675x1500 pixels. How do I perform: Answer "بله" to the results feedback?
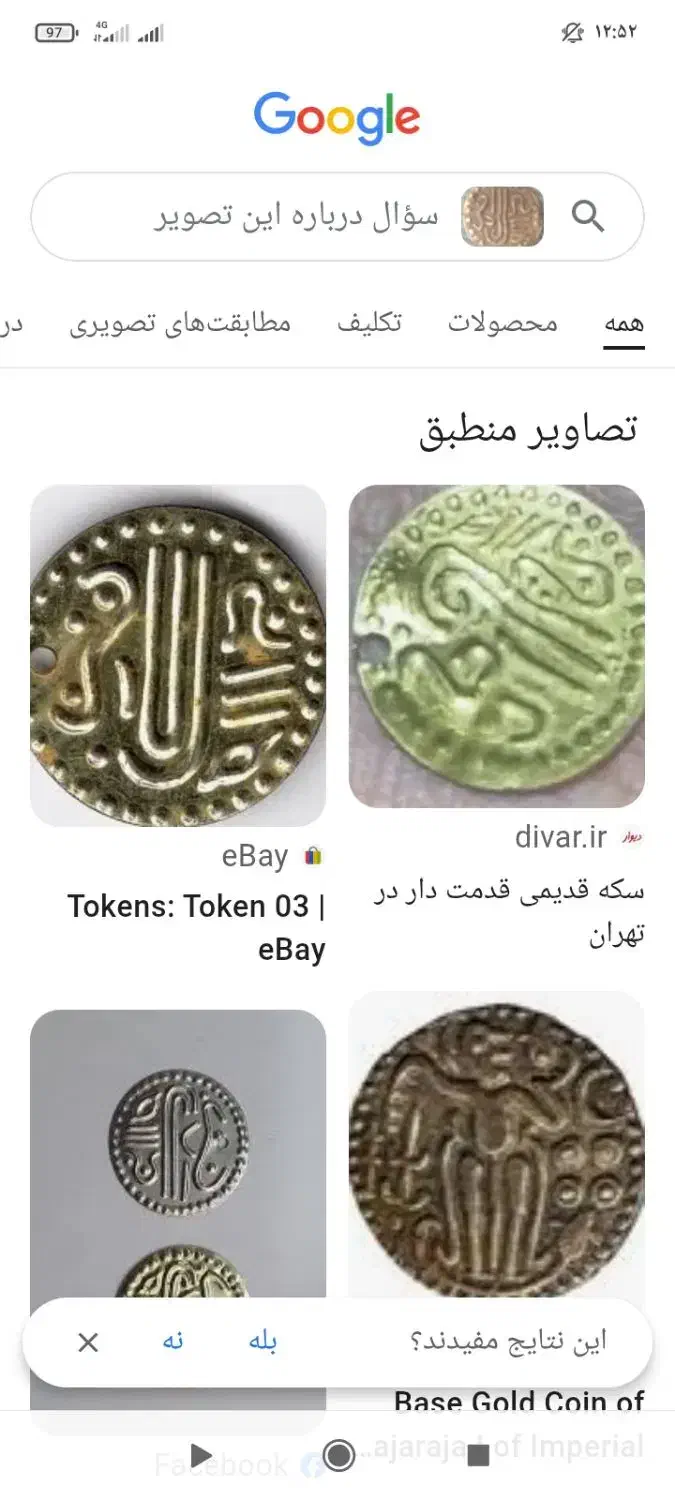tap(262, 1342)
